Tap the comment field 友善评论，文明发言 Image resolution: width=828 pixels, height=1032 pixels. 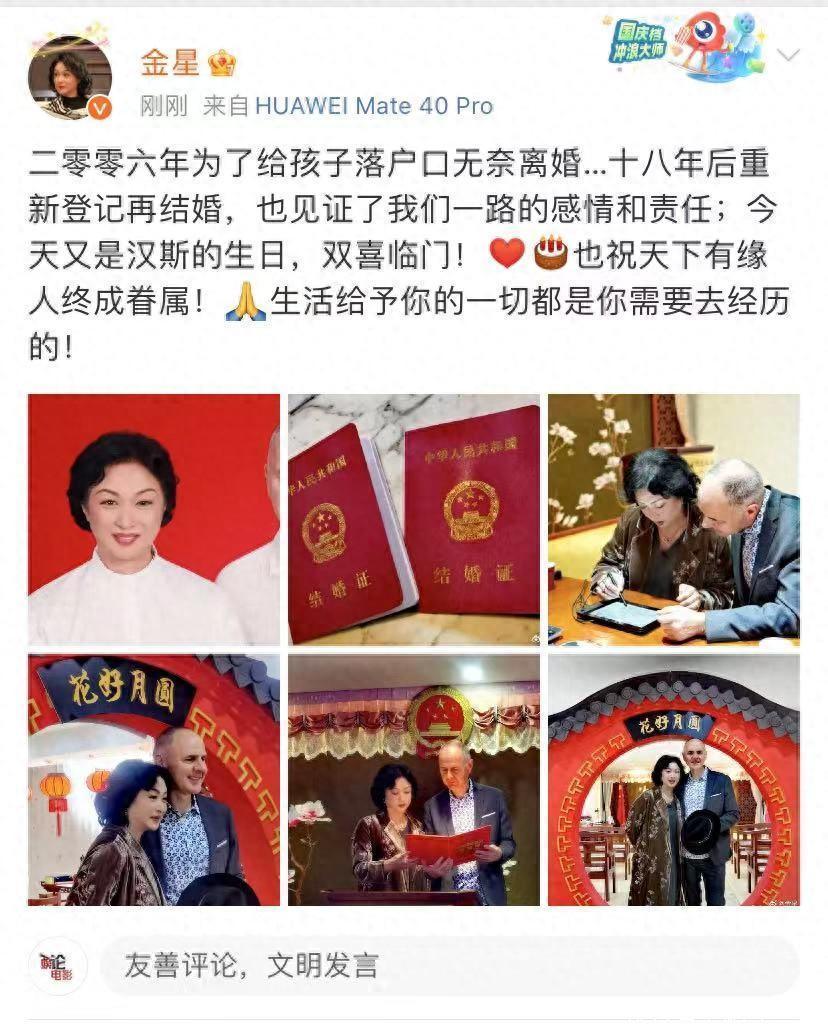click(450, 966)
